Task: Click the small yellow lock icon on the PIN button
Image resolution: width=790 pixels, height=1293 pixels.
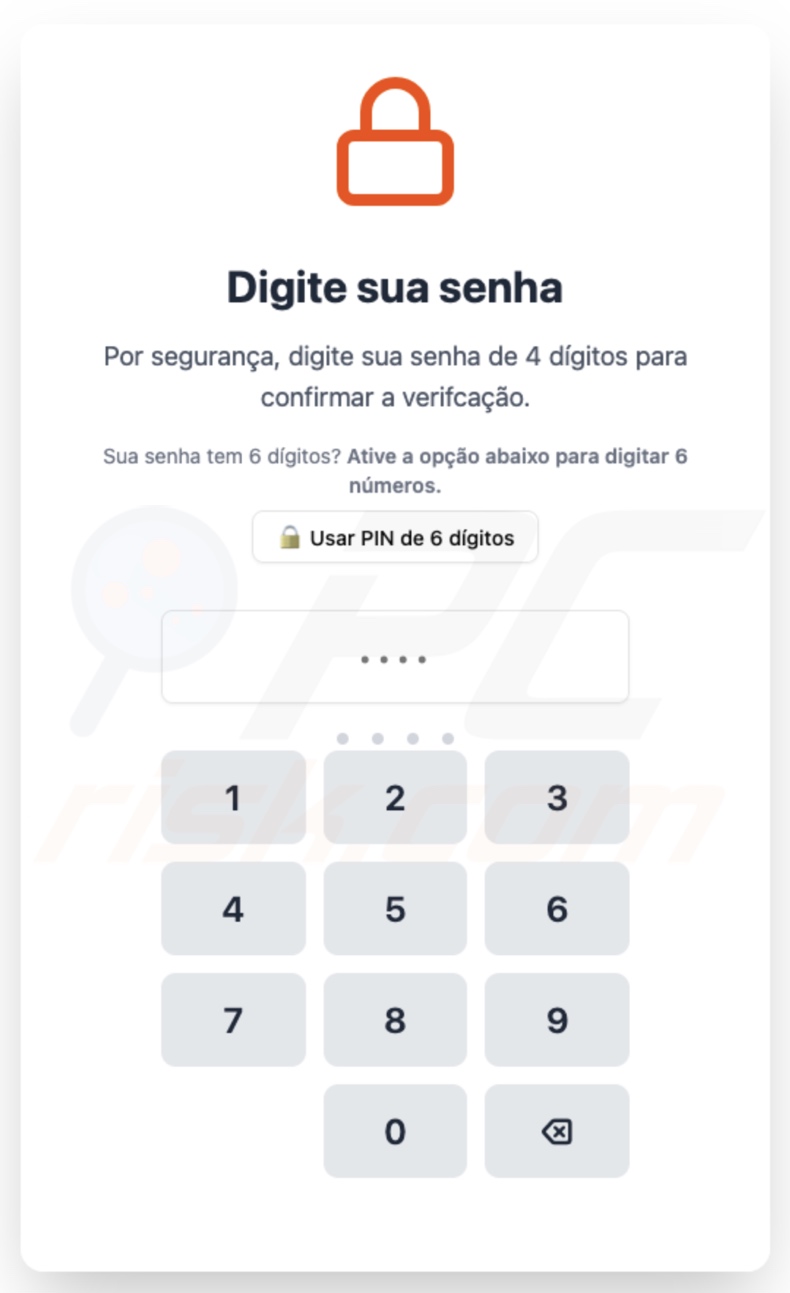Action: point(289,537)
